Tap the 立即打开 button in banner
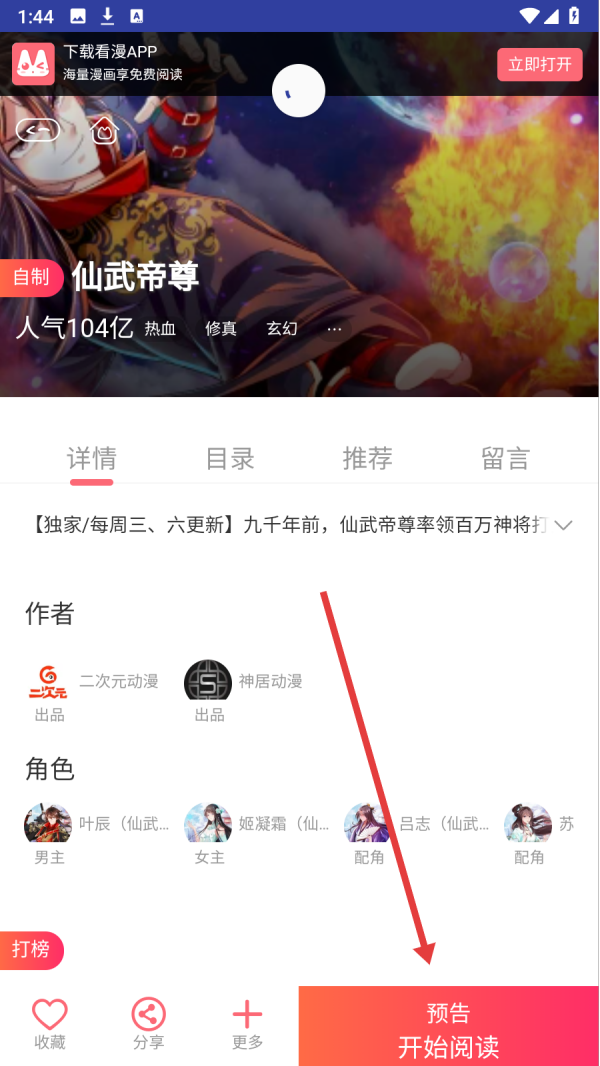This screenshot has height=1066, width=600. (539, 64)
